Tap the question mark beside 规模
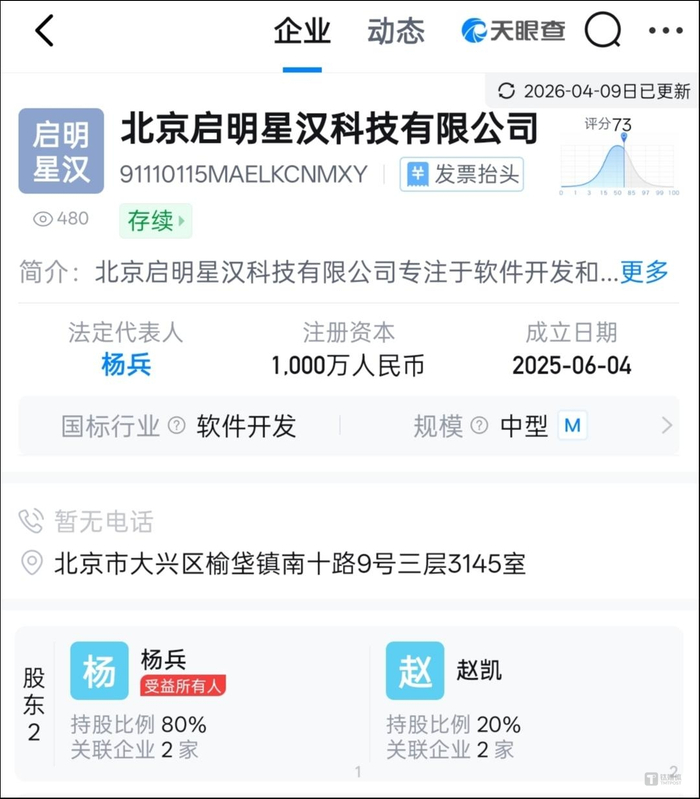The width and height of the screenshot is (700, 799). (x=479, y=425)
